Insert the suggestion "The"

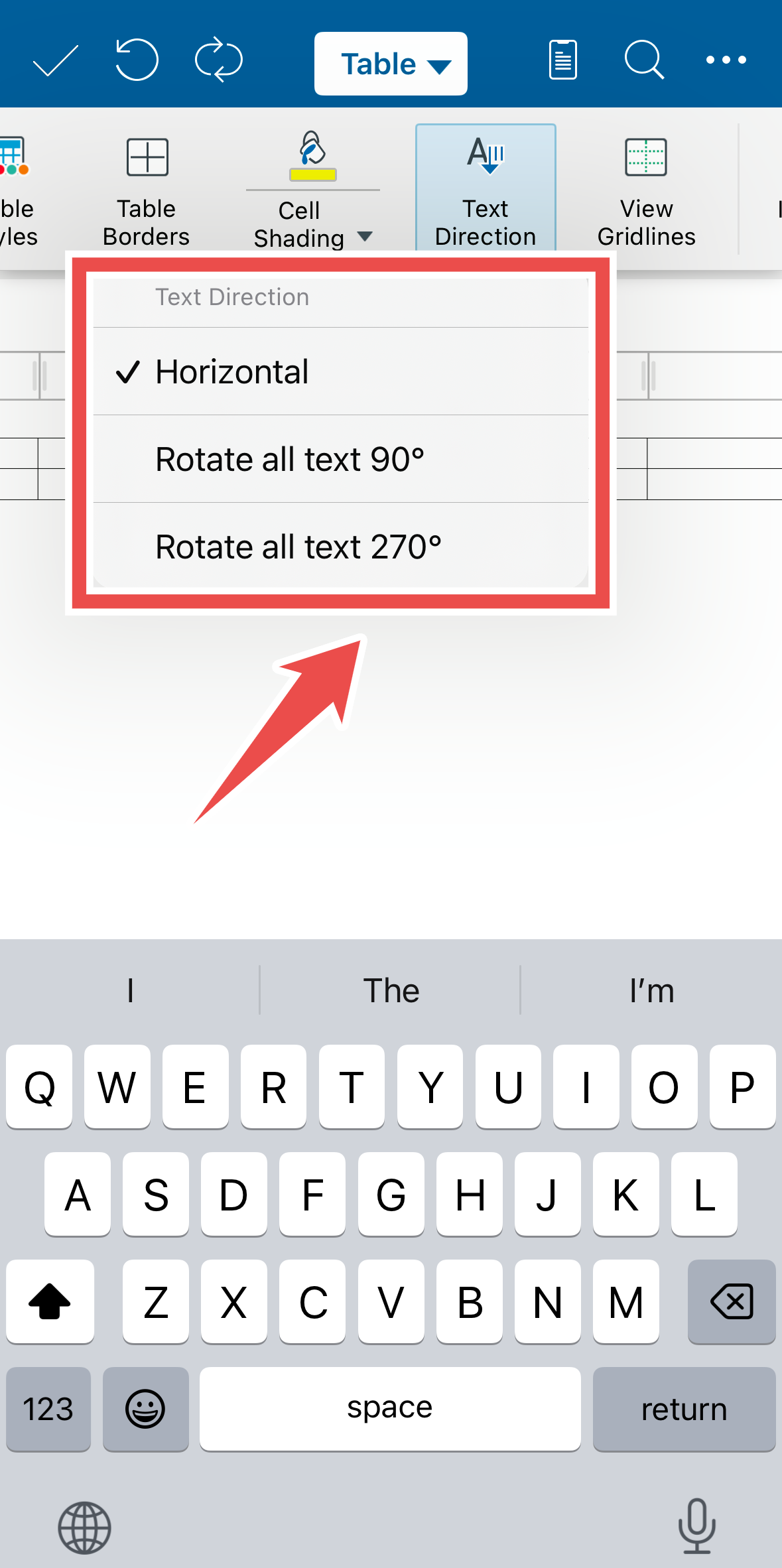pyautogui.click(x=391, y=991)
